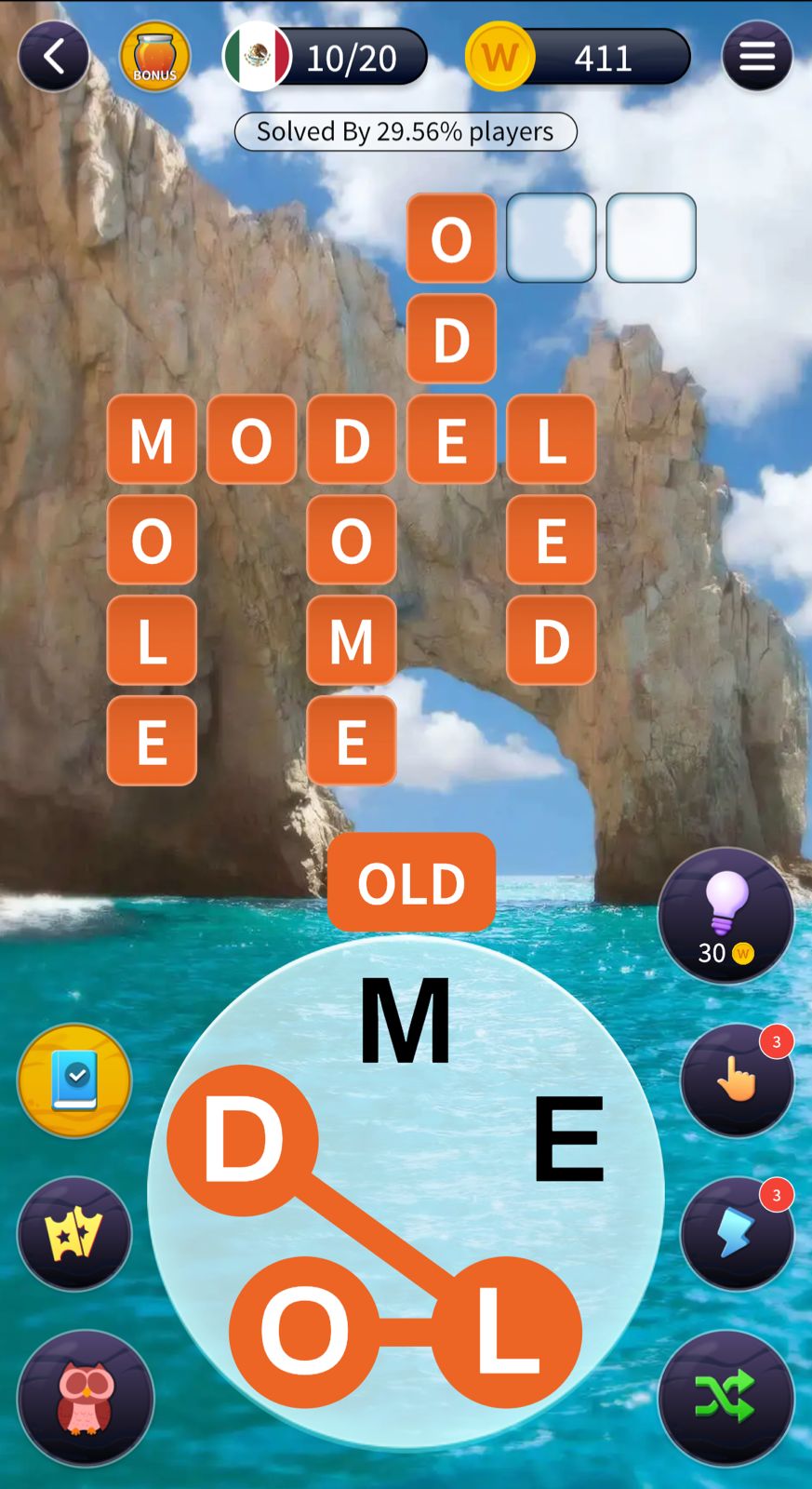Use the pointing finger hint
This screenshot has height=1489, width=812.
737,1080
